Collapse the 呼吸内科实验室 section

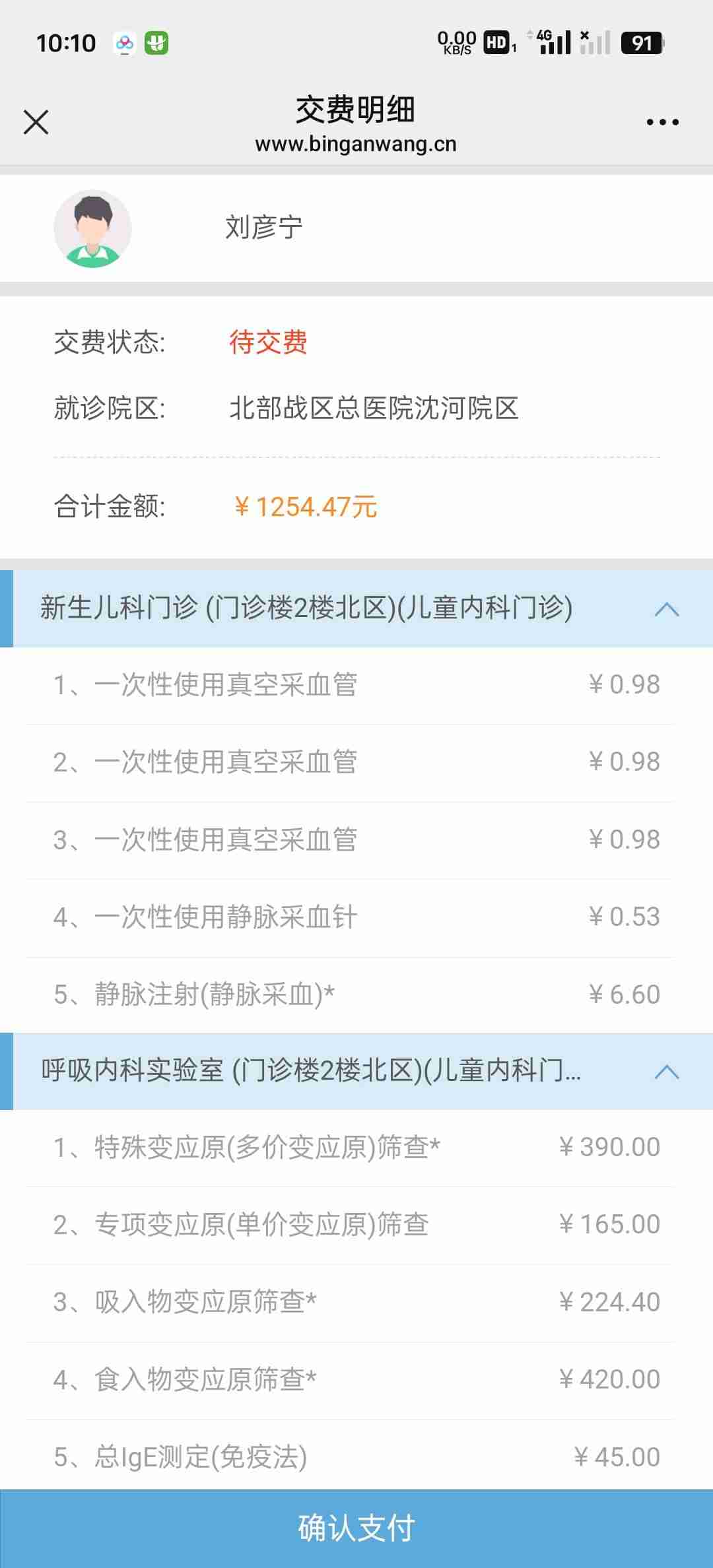pos(666,1072)
